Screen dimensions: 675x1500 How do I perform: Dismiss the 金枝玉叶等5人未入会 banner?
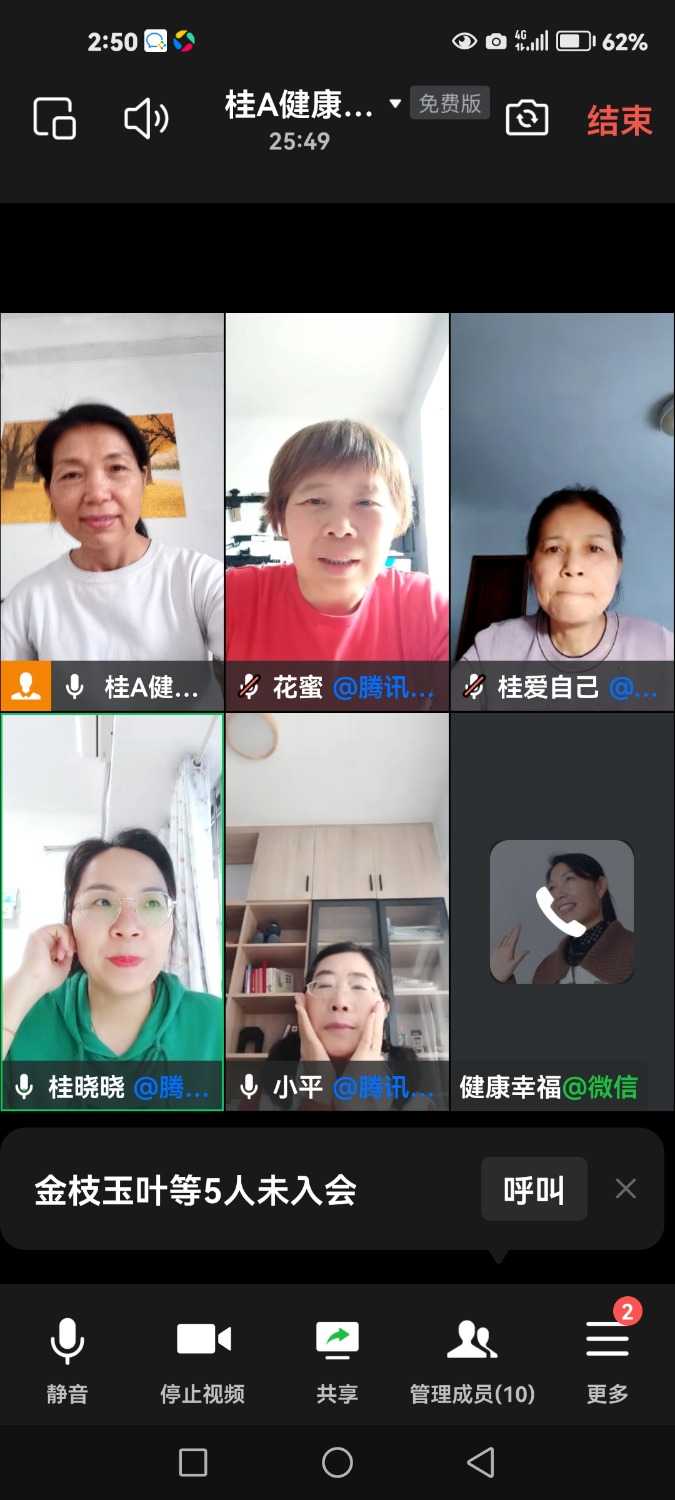coord(626,1189)
